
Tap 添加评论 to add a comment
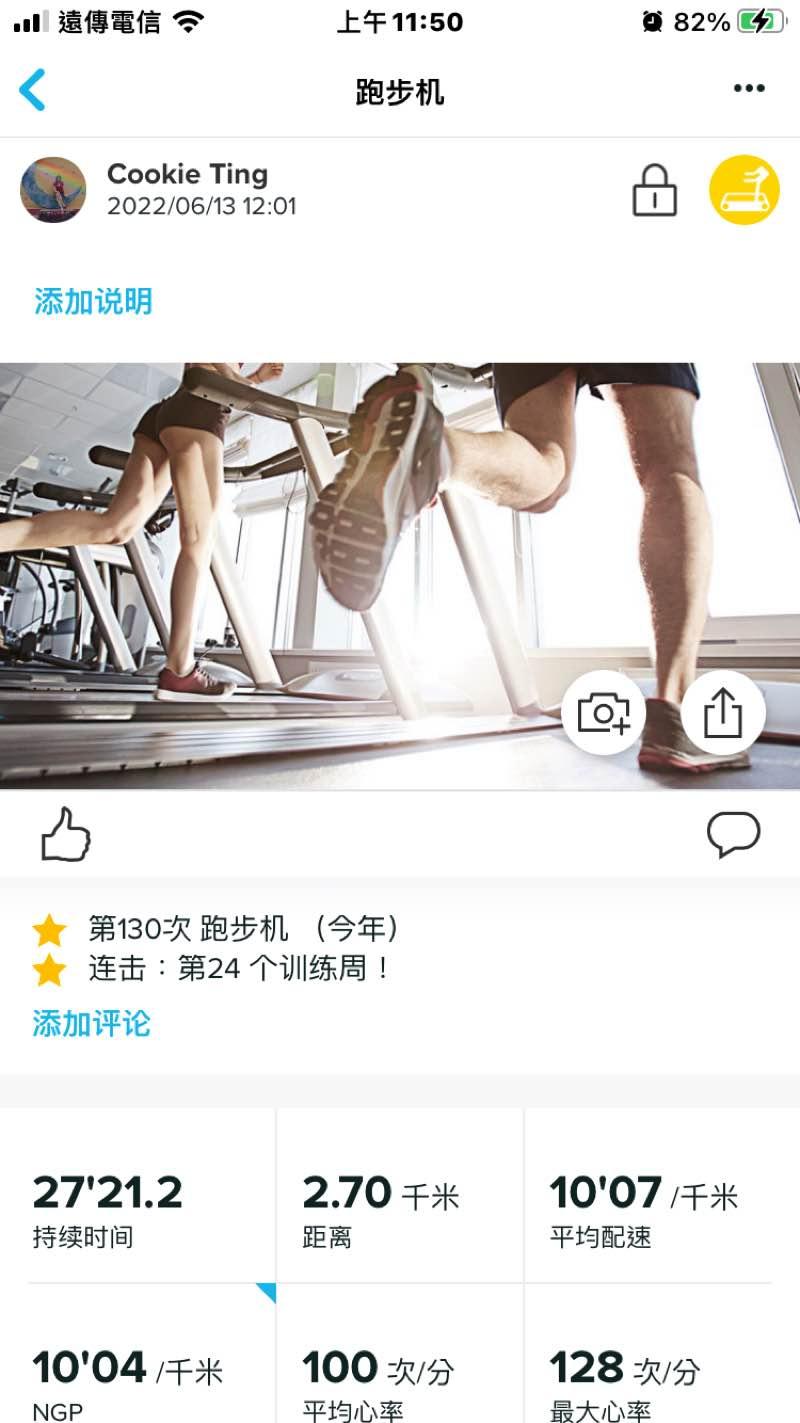tap(91, 1023)
